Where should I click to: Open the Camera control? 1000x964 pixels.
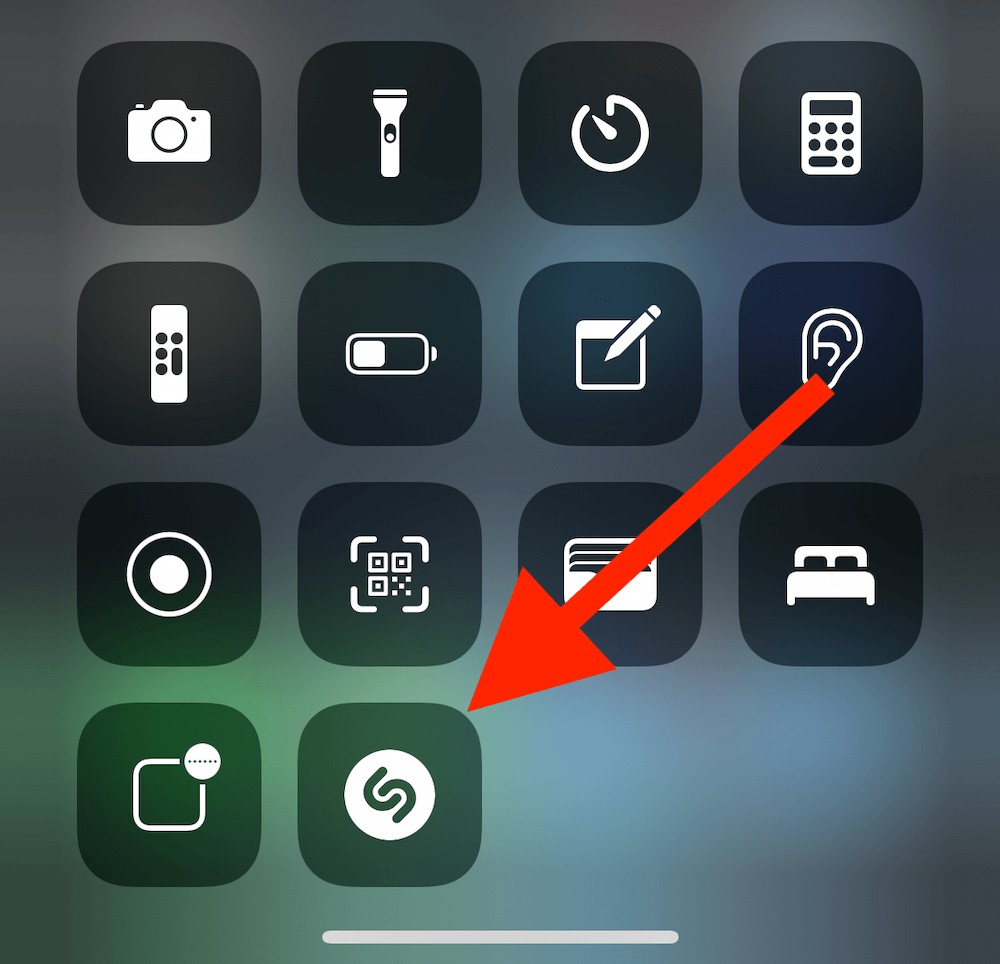(x=169, y=134)
